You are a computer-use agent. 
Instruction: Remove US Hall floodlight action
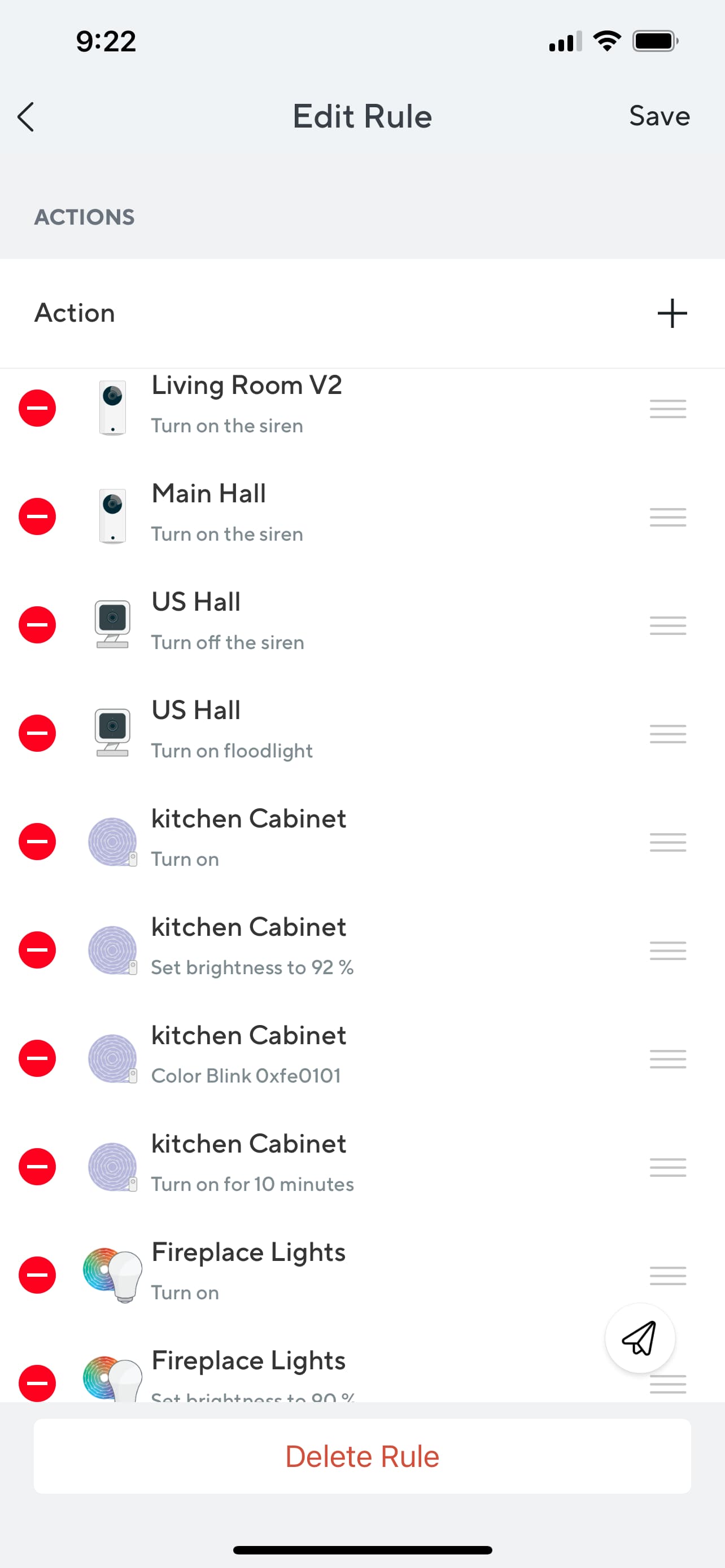tap(37, 733)
